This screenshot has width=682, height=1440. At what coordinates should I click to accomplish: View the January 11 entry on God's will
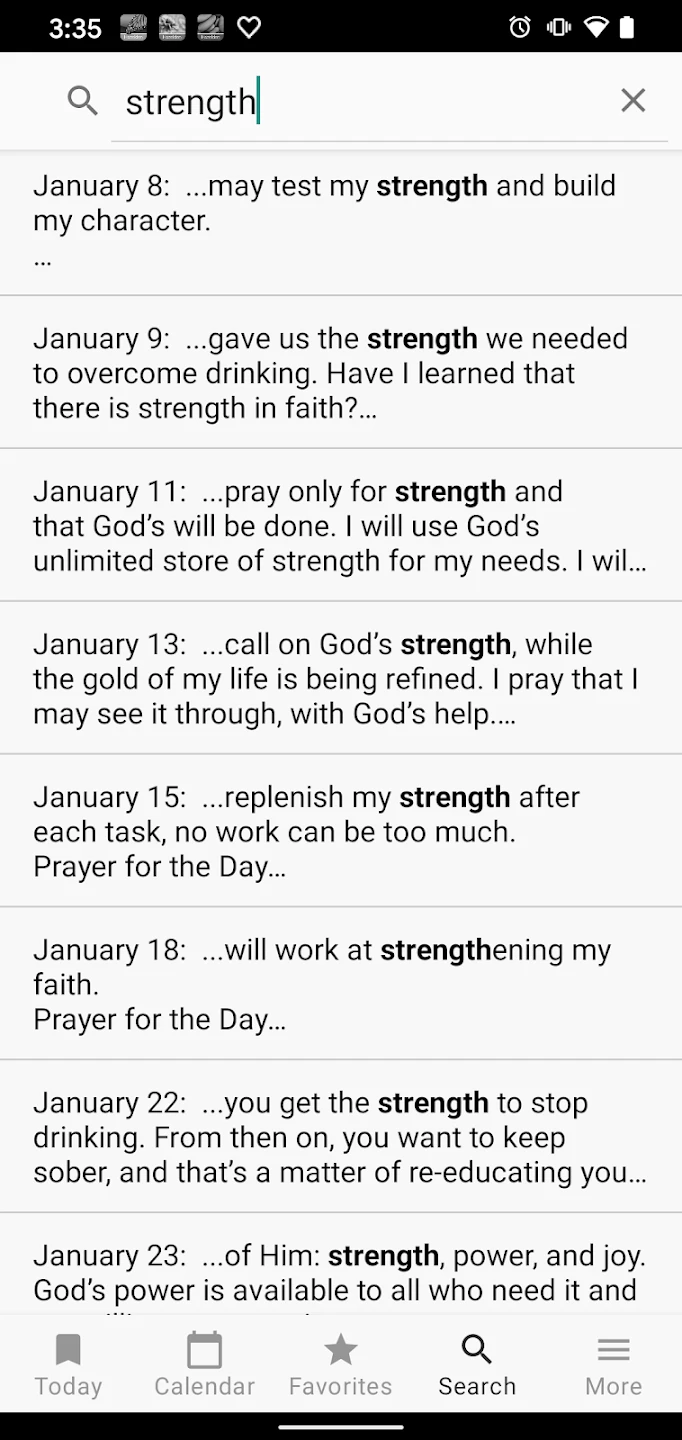click(340, 526)
